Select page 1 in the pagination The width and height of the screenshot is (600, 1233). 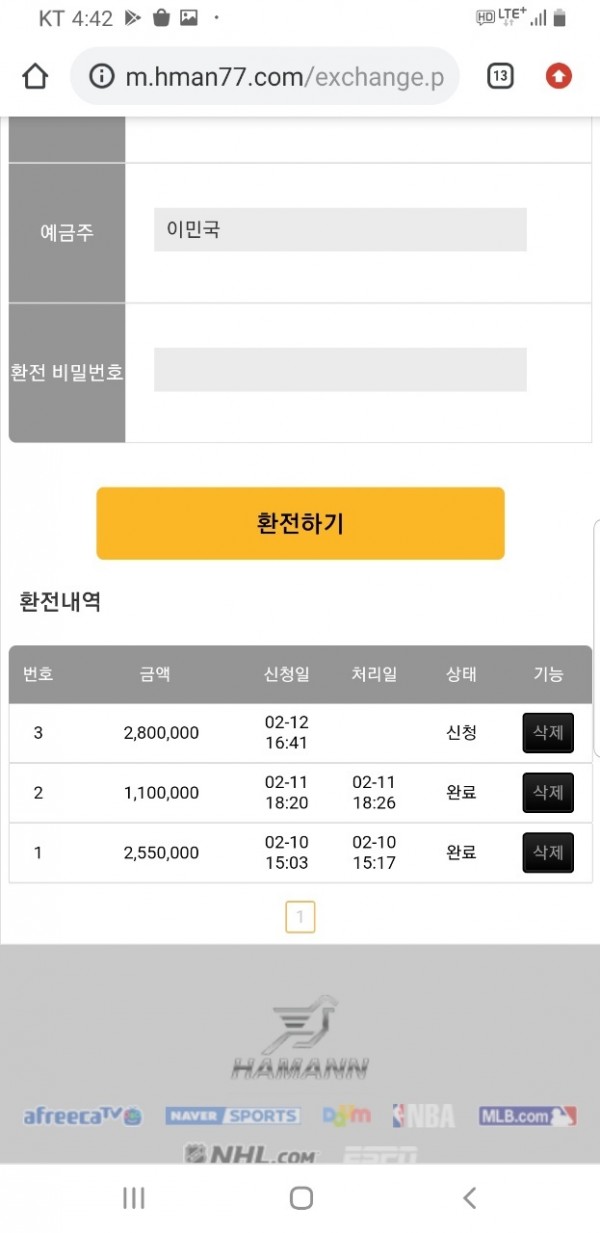(x=300, y=916)
